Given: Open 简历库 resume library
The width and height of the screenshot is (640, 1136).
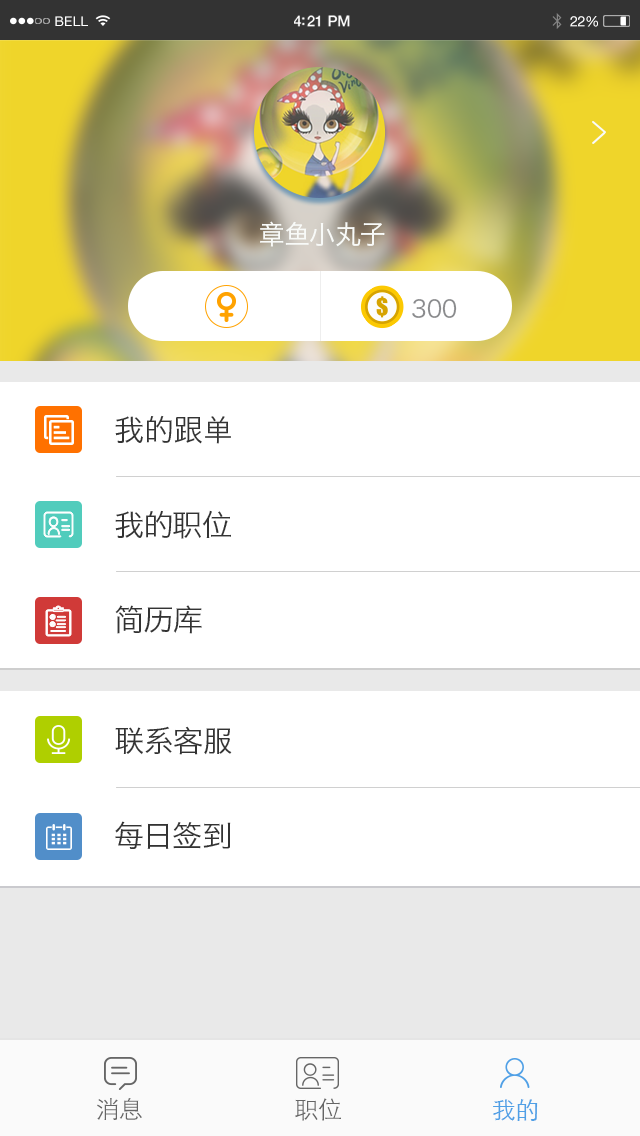Looking at the screenshot, I should pos(320,620).
